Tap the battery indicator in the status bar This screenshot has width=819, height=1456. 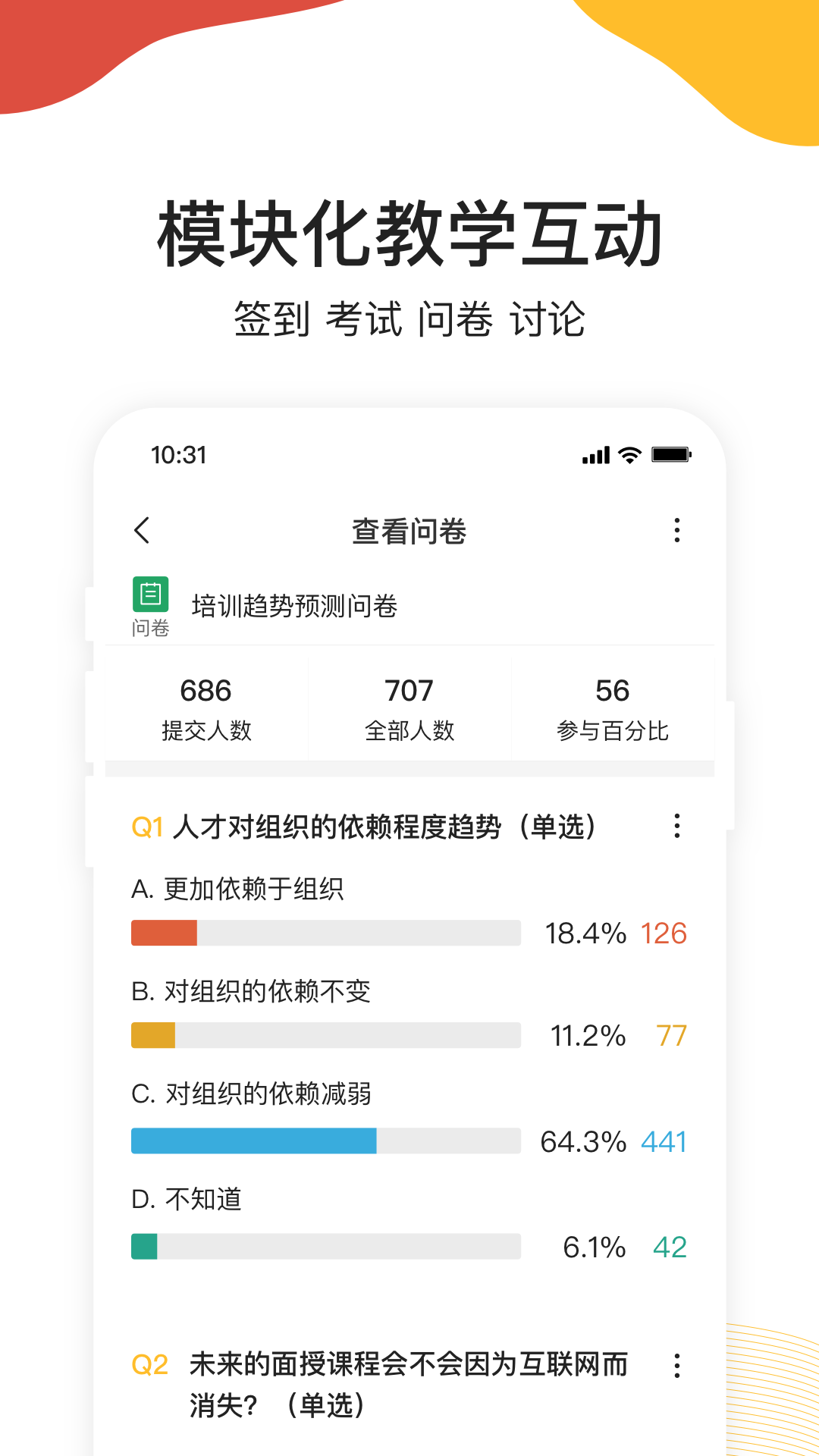coord(673,453)
